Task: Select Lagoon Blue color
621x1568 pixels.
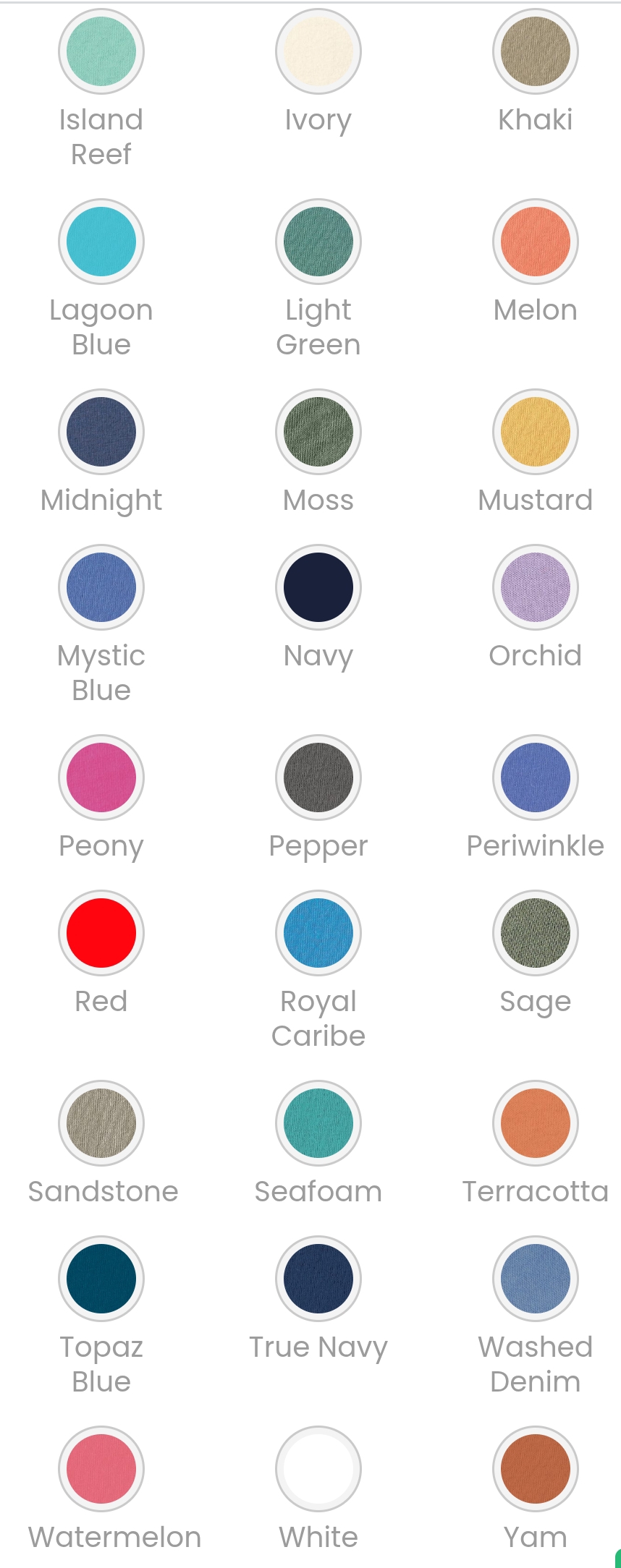Action: click(x=101, y=242)
